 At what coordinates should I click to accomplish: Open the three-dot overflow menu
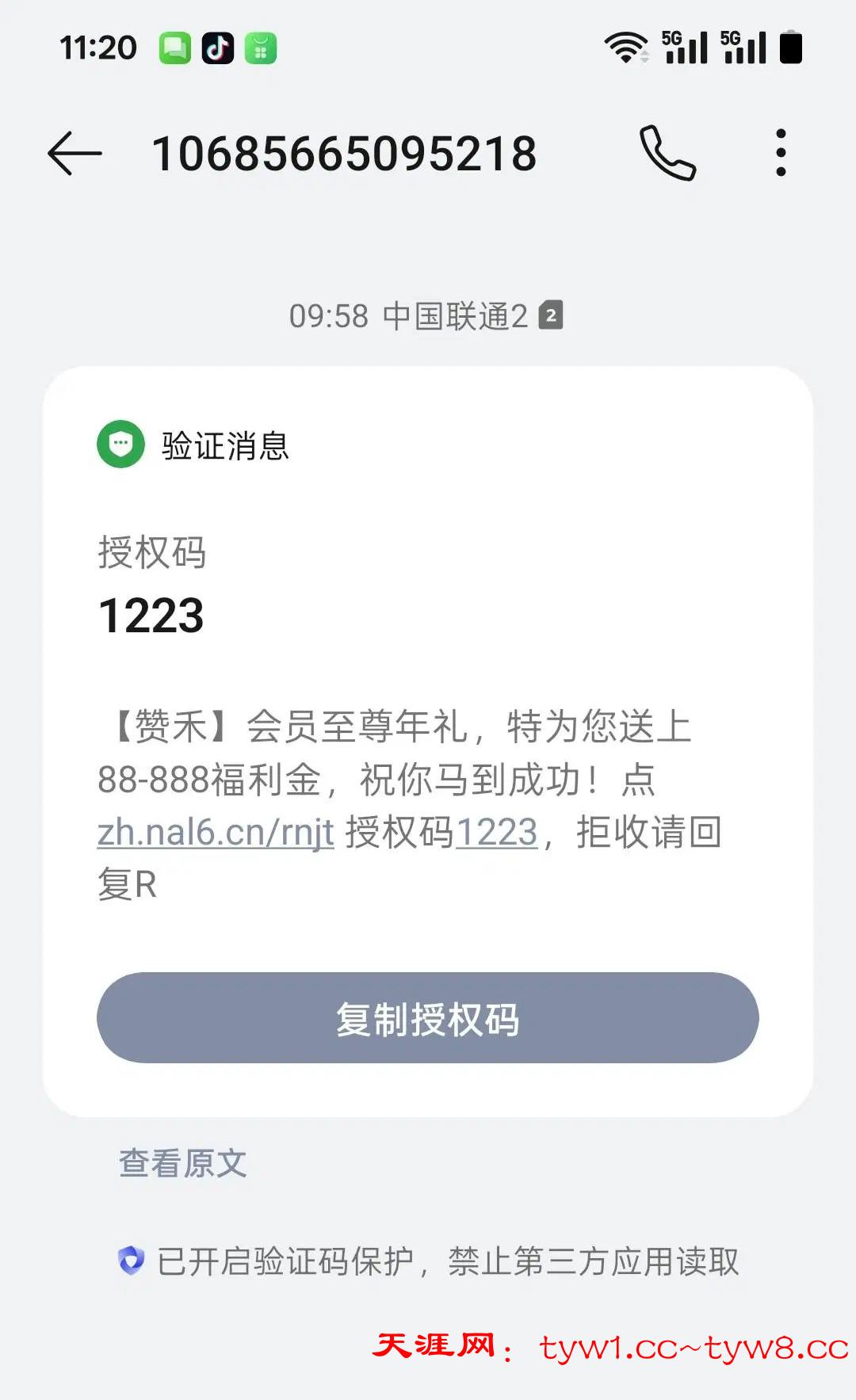[x=781, y=153]
